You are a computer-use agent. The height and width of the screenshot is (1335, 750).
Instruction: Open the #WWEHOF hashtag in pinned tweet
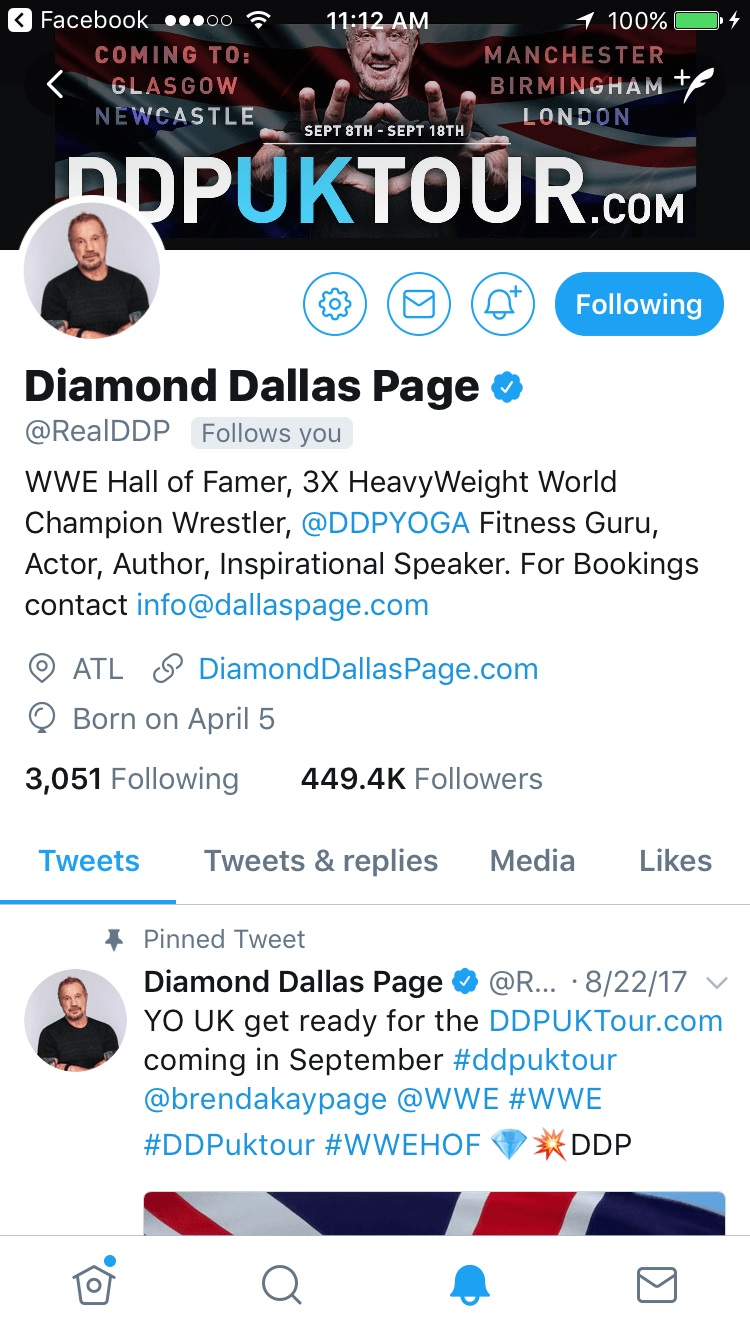pos(402,1144)
